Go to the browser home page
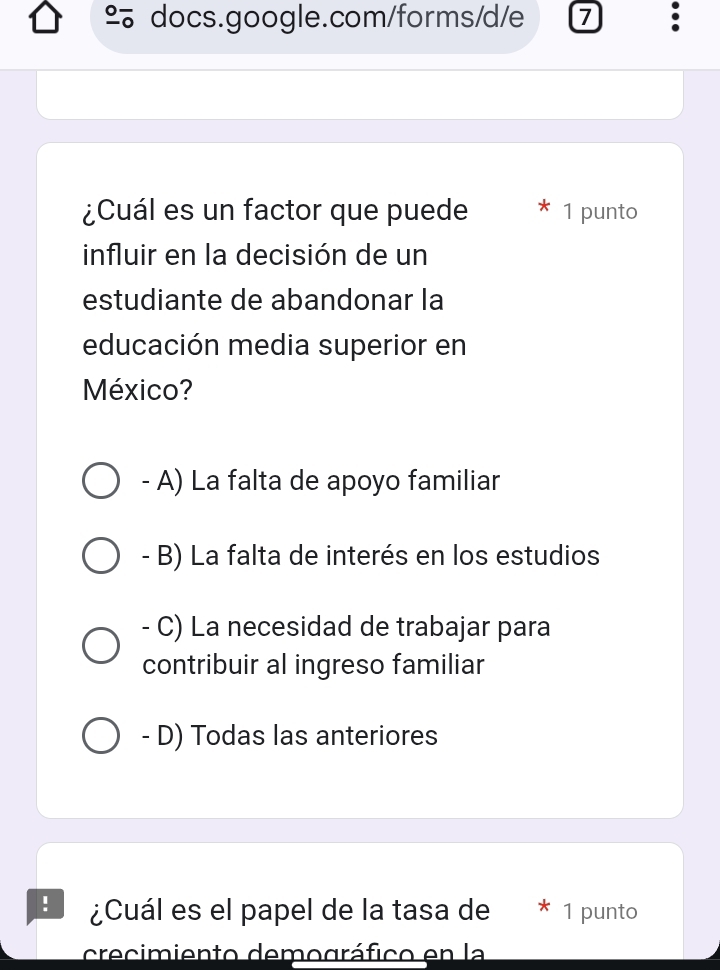This screenshot has width=720, height=970. coord(45,17)
